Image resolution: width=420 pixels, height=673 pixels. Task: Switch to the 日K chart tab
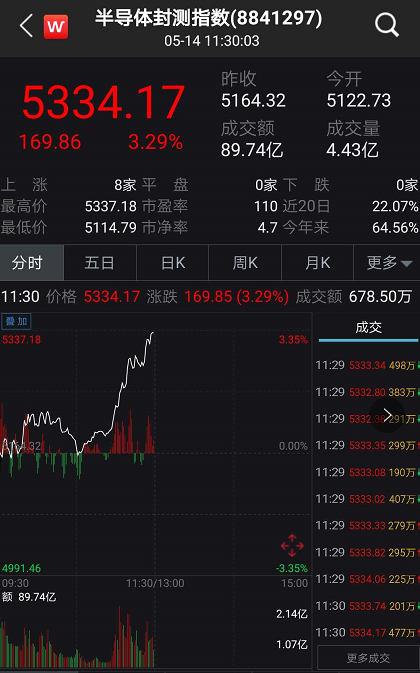click(x=172, y=263)
